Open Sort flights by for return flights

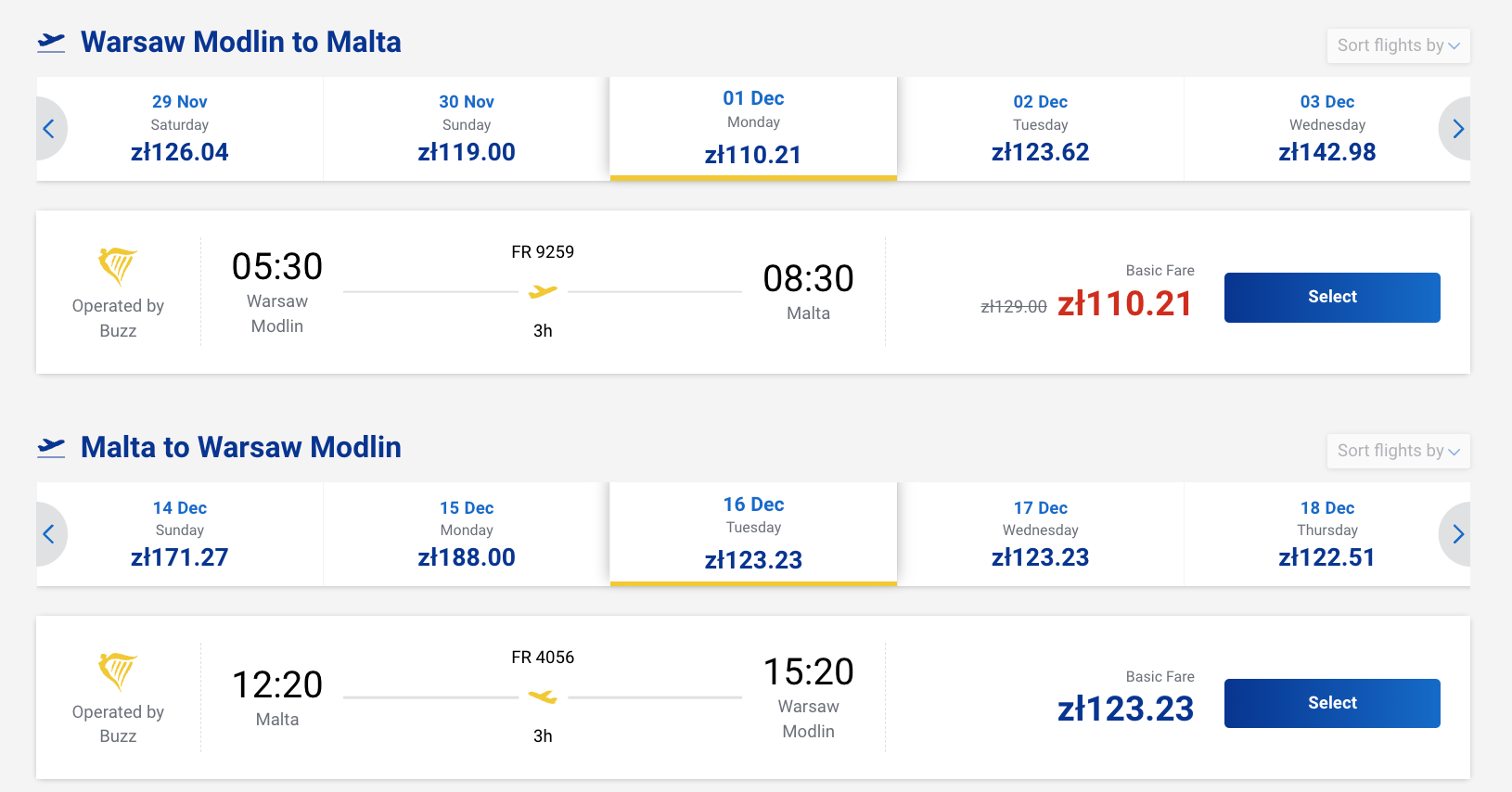(1398, 451)
